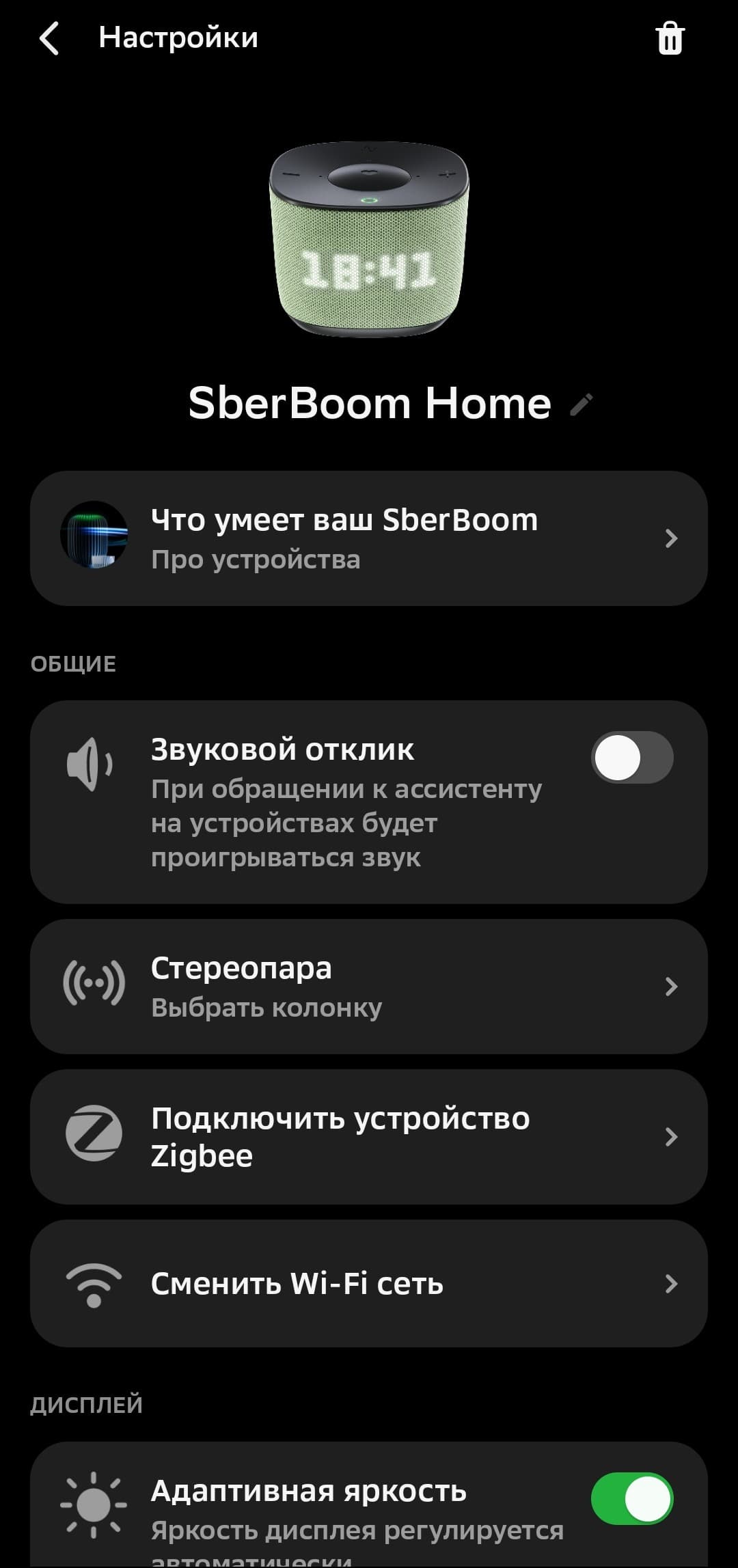Open Сменить Wi-Fi сеть
The width and height of the screenshot is (738, 1568).
(x=369, y=1284)
